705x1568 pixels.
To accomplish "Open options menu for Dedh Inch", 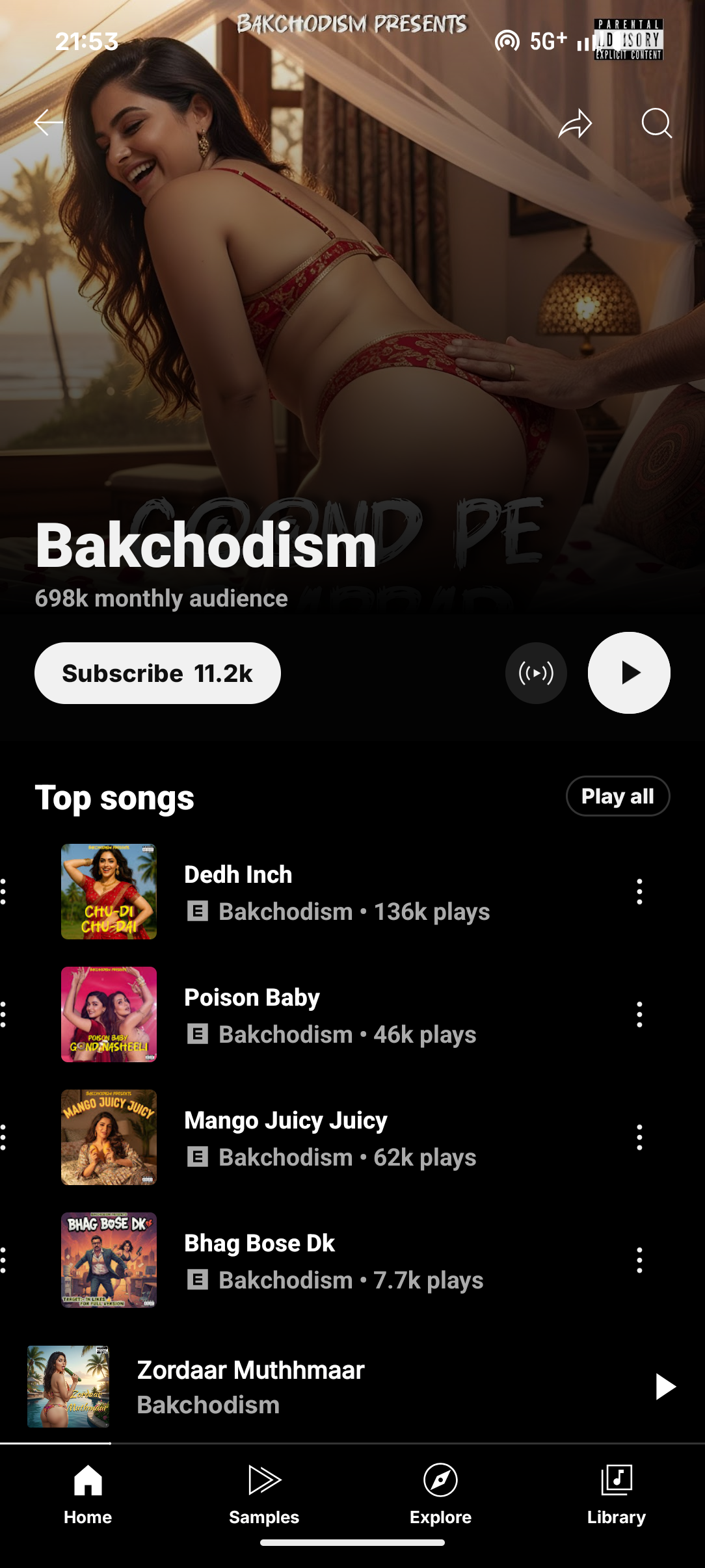I will 639,892.
